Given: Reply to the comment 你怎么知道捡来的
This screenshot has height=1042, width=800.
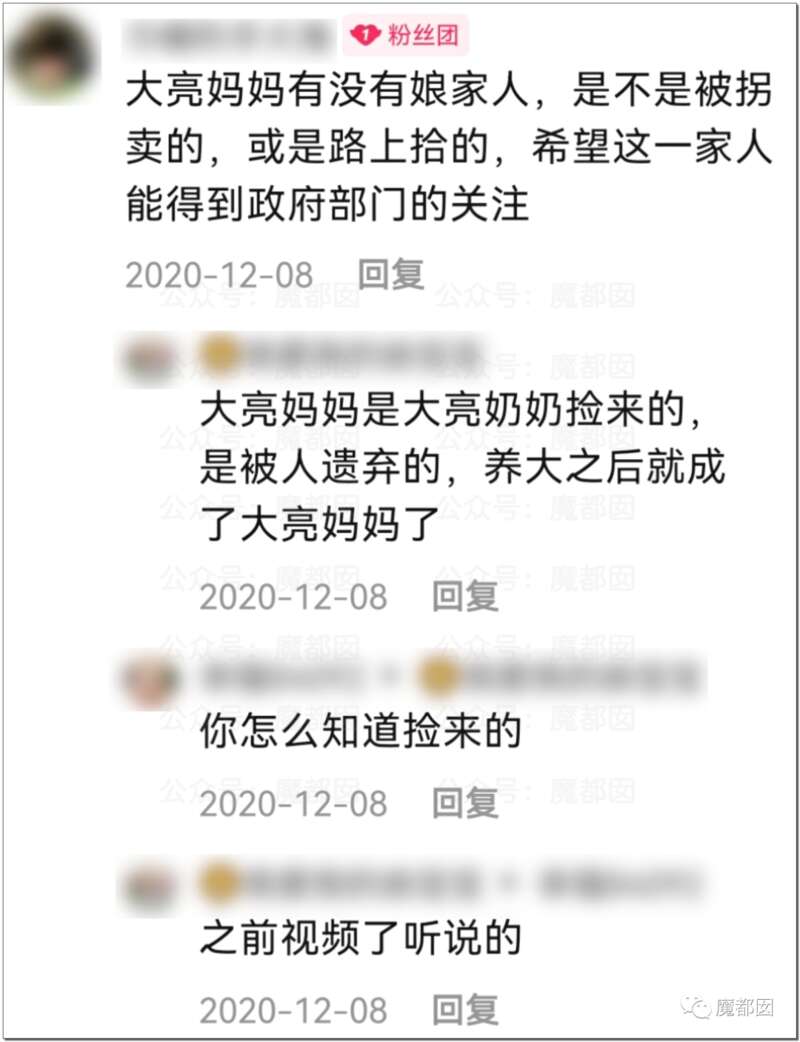Looking at the screenshot, I should [465, 803].
